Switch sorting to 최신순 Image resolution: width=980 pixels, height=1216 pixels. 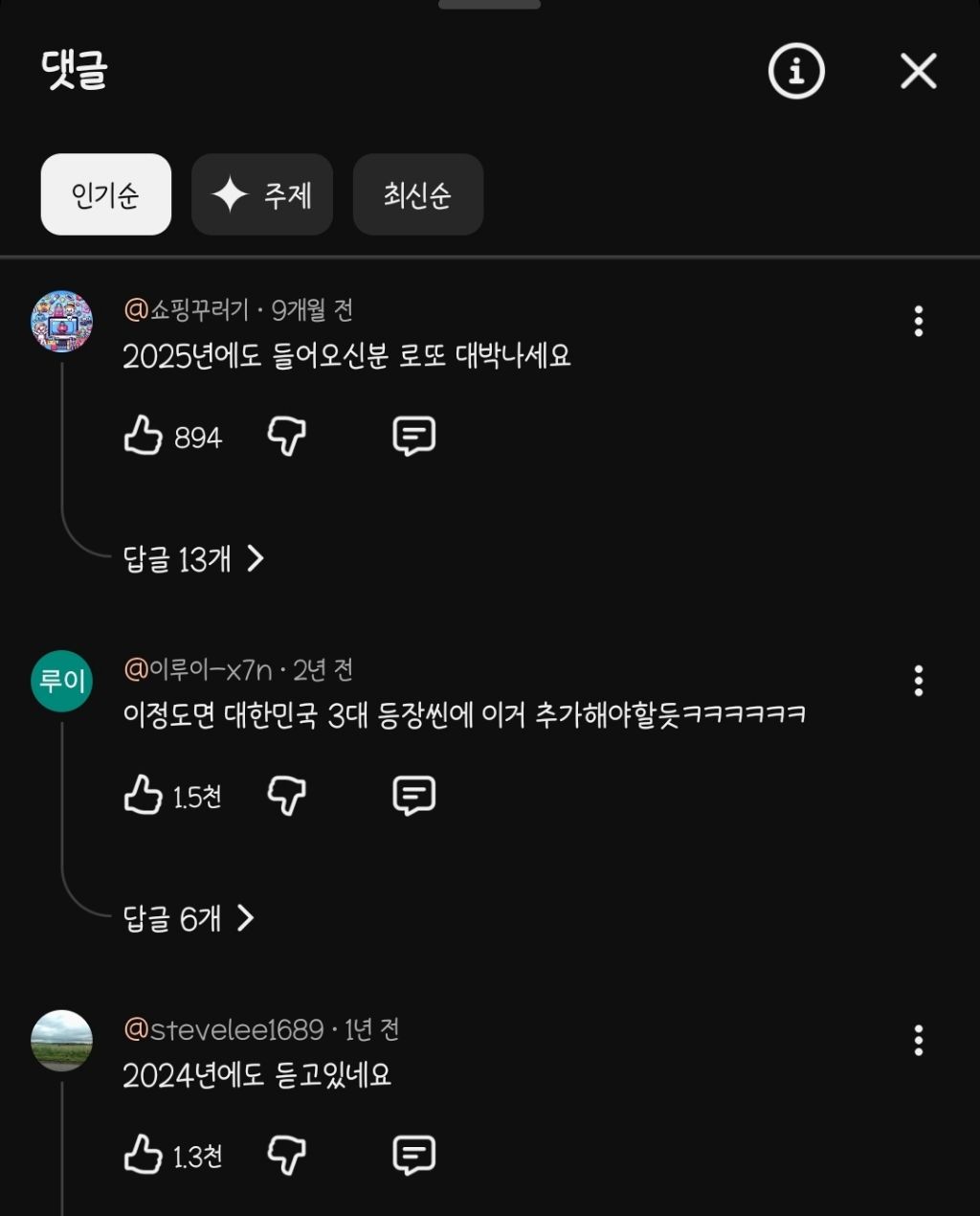[418, 194]
